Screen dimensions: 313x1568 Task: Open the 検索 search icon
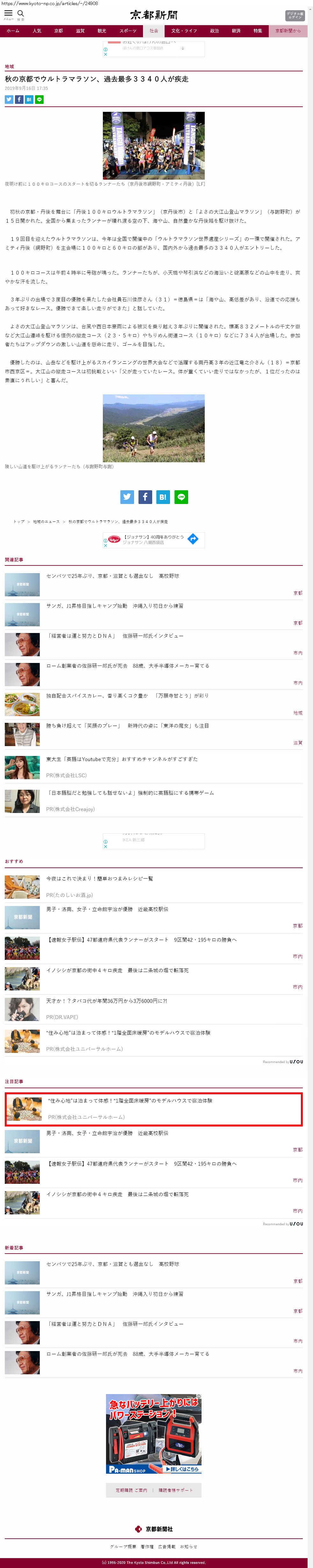(21, 14)
